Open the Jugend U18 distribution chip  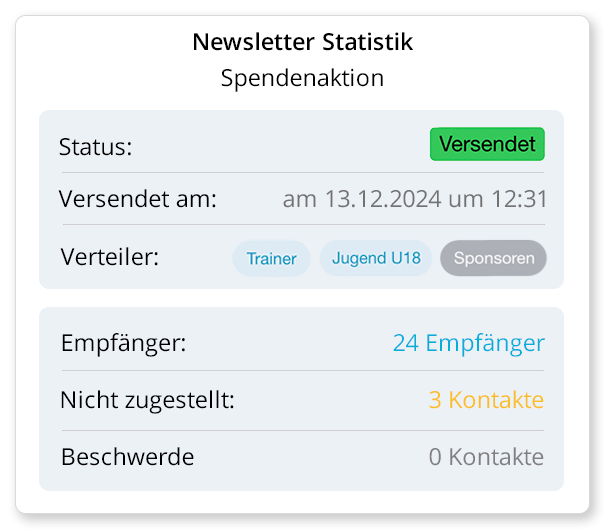[x=376, y=258]
